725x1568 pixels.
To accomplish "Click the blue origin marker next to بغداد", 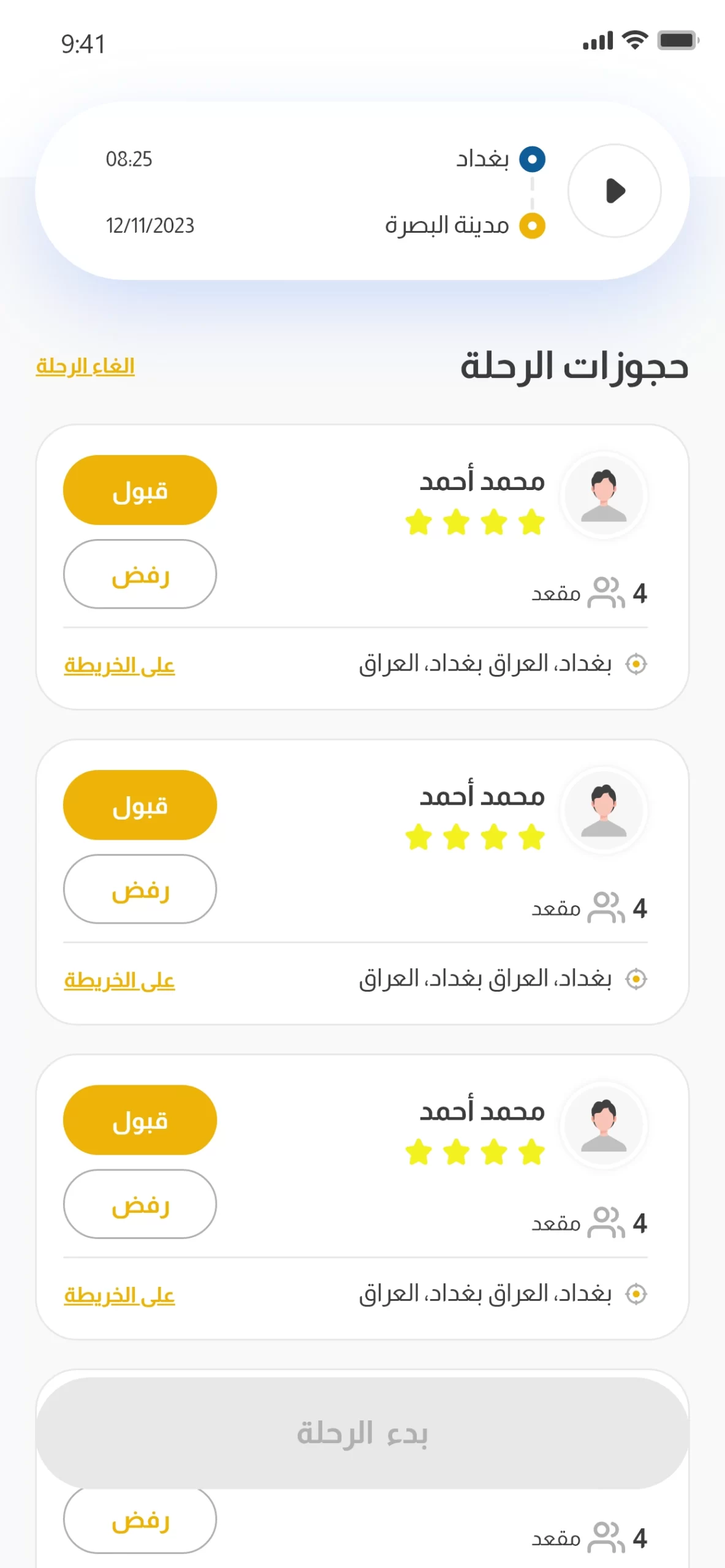I will (x=532, y=159).
